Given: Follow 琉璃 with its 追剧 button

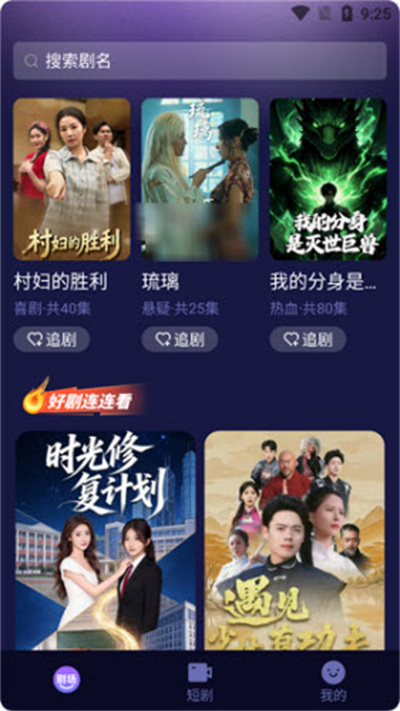Looking at the screenshot, I should click(x=180, y=339).
